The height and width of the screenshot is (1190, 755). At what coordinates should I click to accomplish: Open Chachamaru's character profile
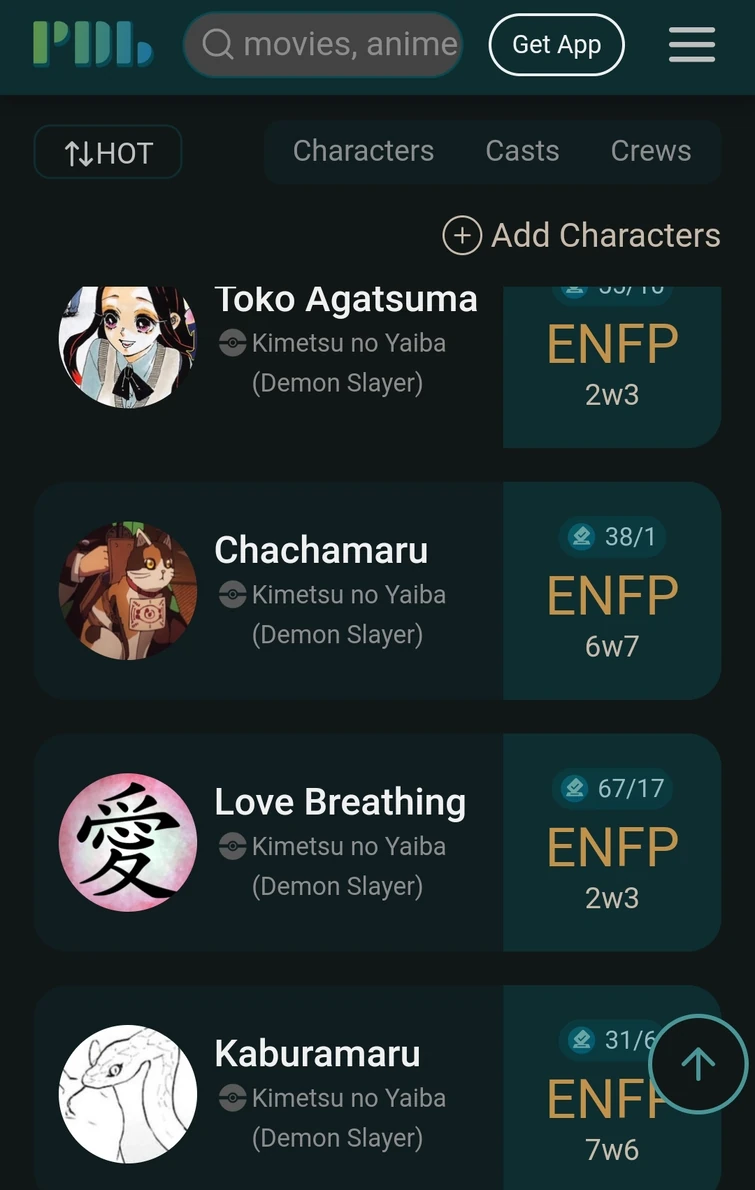click(320, 550)
